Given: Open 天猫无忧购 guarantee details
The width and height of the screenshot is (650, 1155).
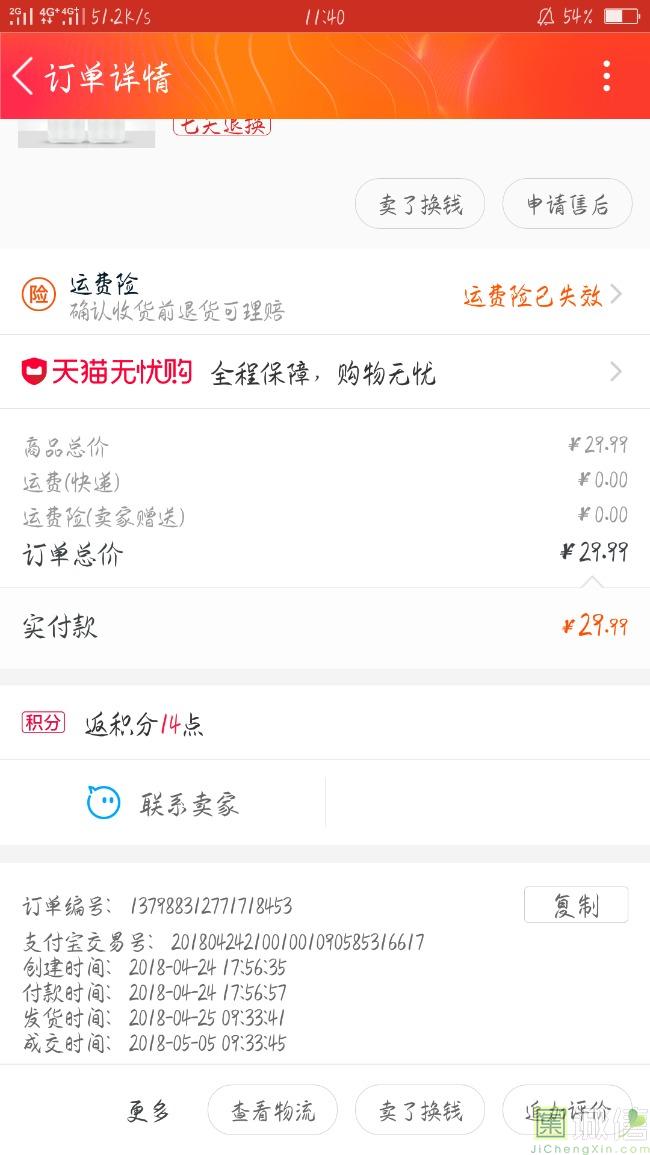Looking at the screenshot, I should [x=324, y=372].
